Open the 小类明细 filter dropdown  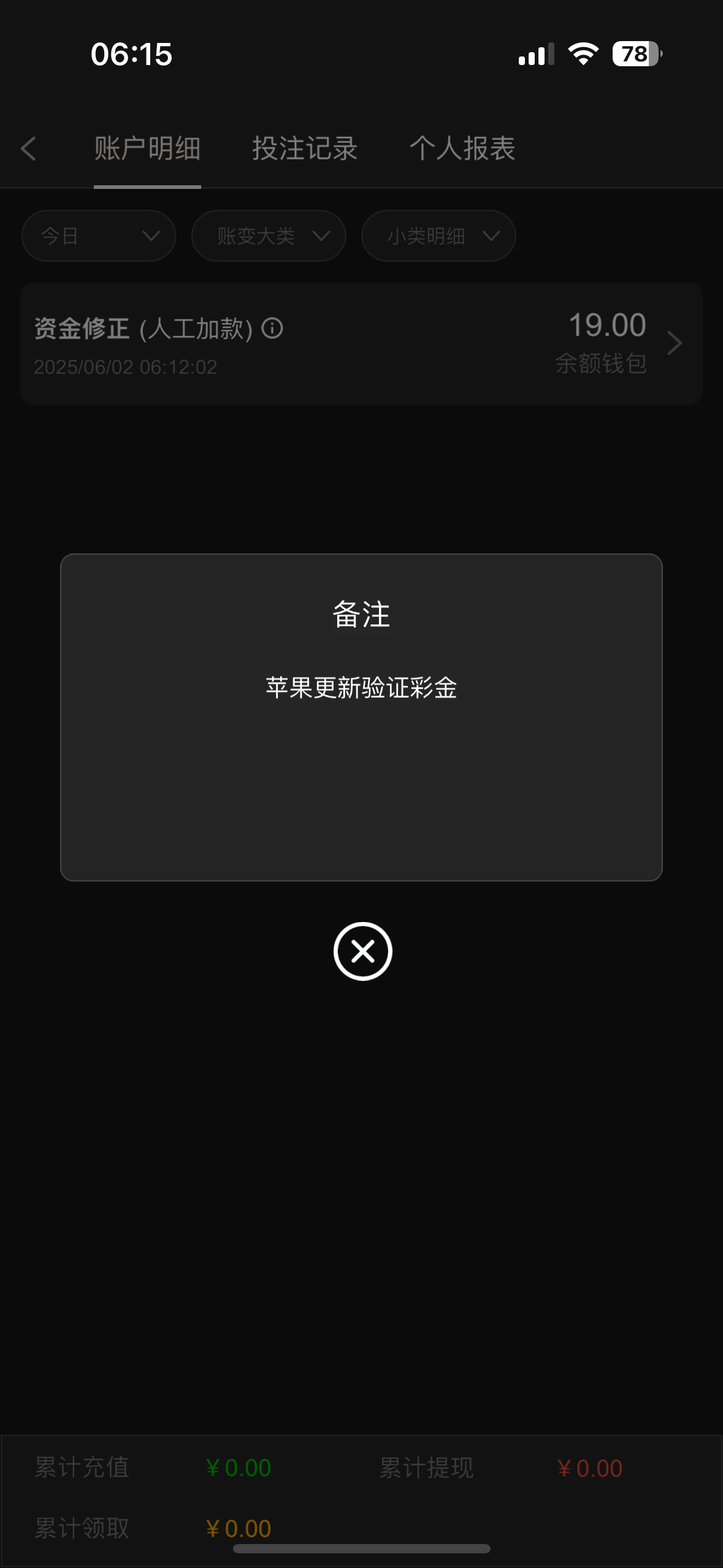438,236
